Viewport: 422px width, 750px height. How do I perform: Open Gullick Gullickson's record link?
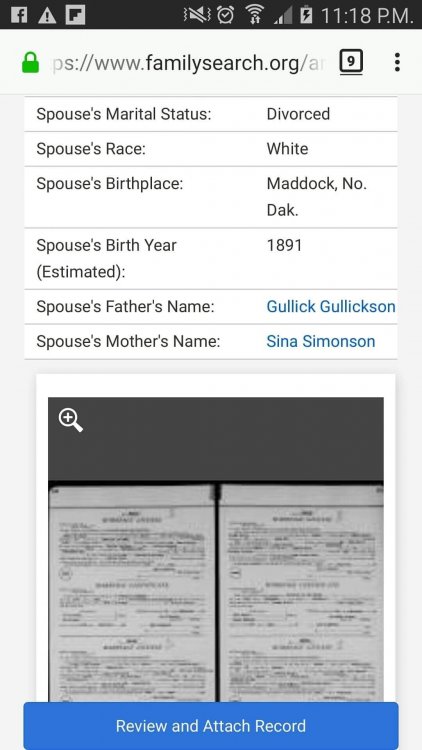(x=331, y=307)
